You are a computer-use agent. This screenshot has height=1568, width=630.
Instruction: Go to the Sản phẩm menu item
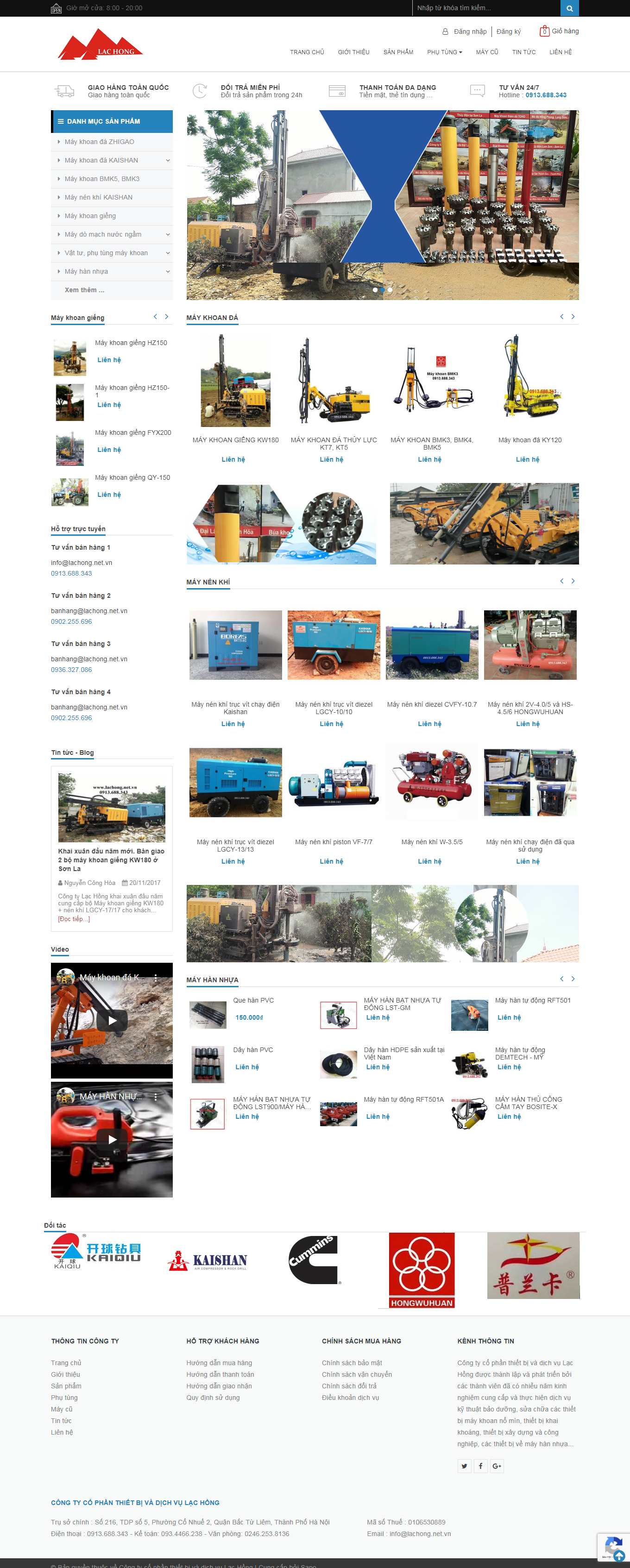(398, 52)
